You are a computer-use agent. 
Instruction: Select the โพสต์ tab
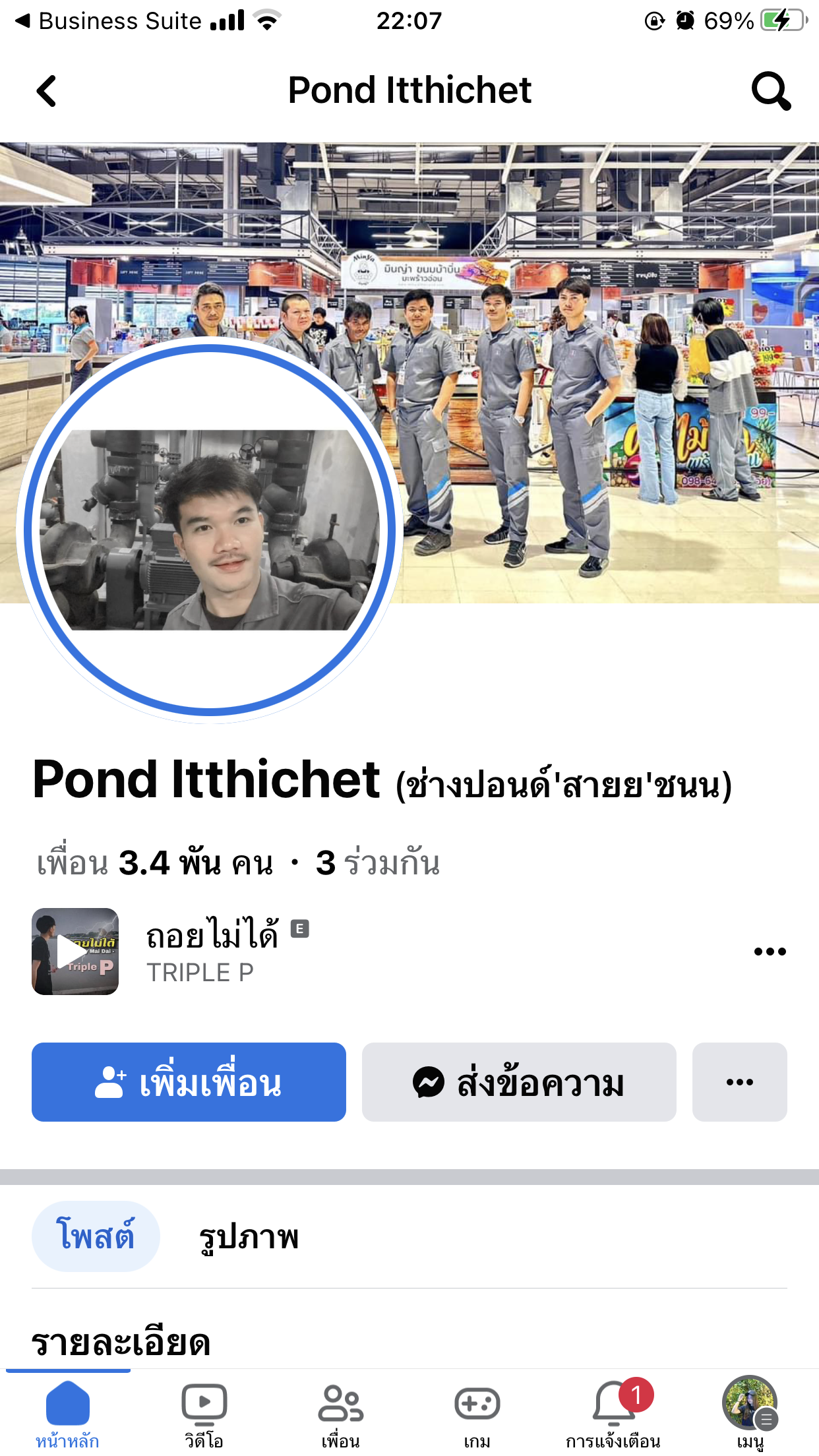click(96, 1236)
